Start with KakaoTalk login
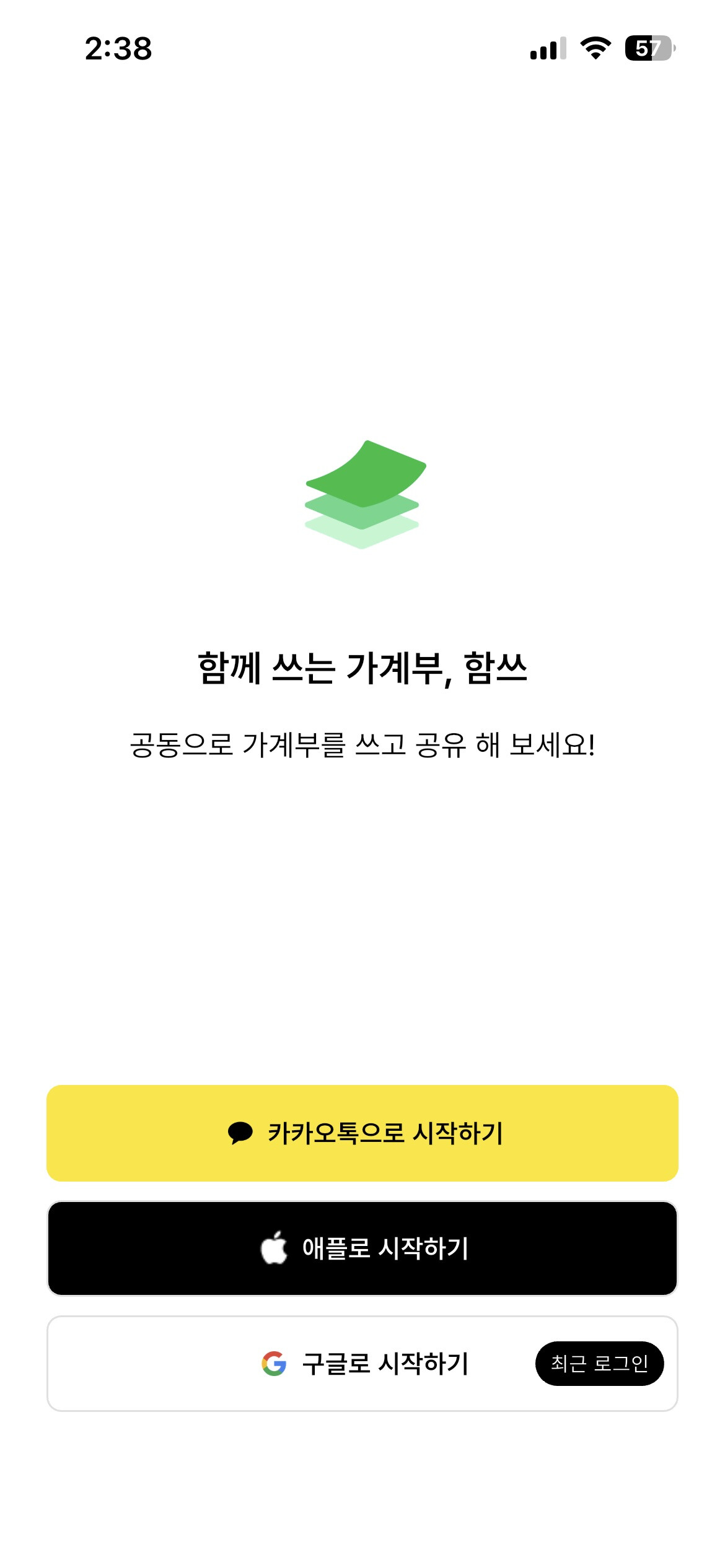Screen dimensions: 725x1568 tap(362, 1133)
